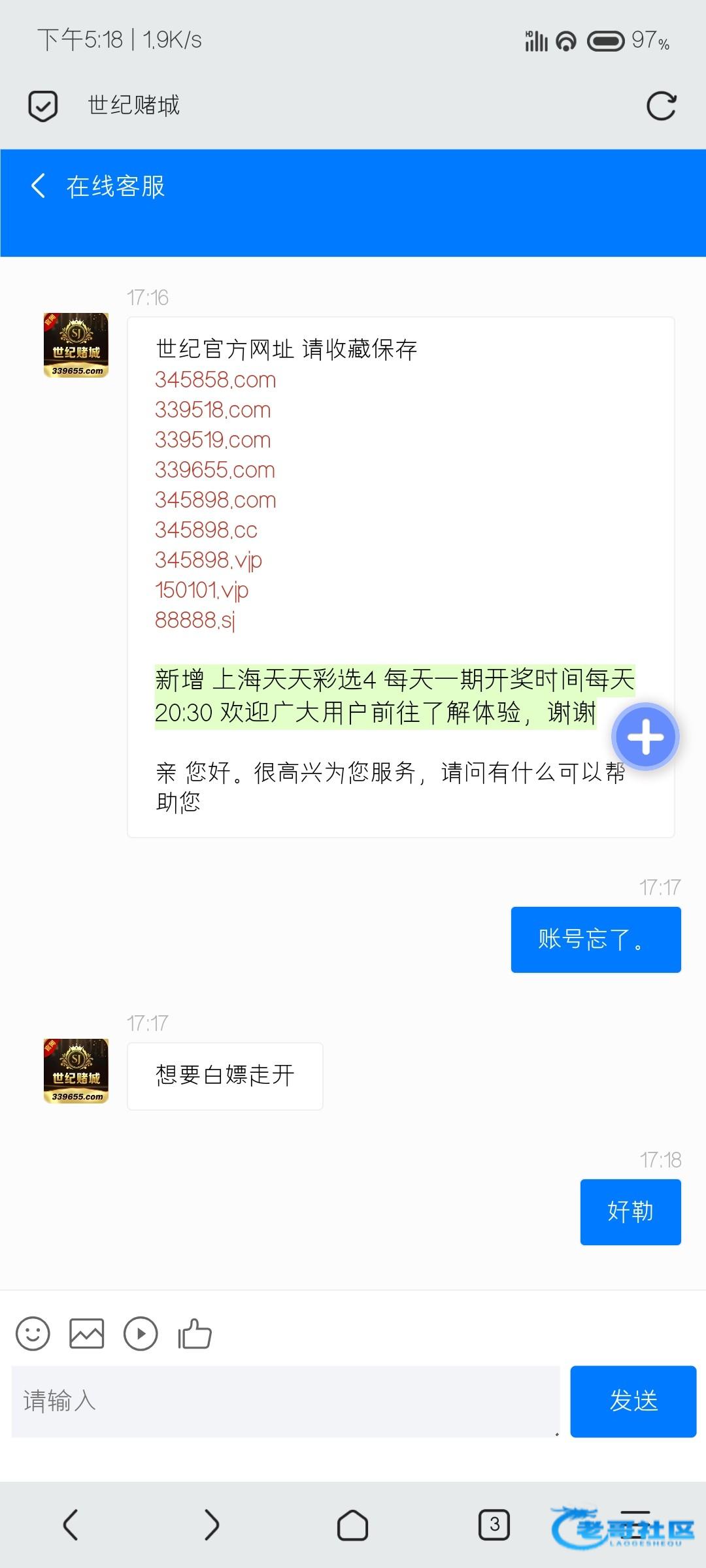
Task: Go back from the 在线客服 chat
Action: 38,186
